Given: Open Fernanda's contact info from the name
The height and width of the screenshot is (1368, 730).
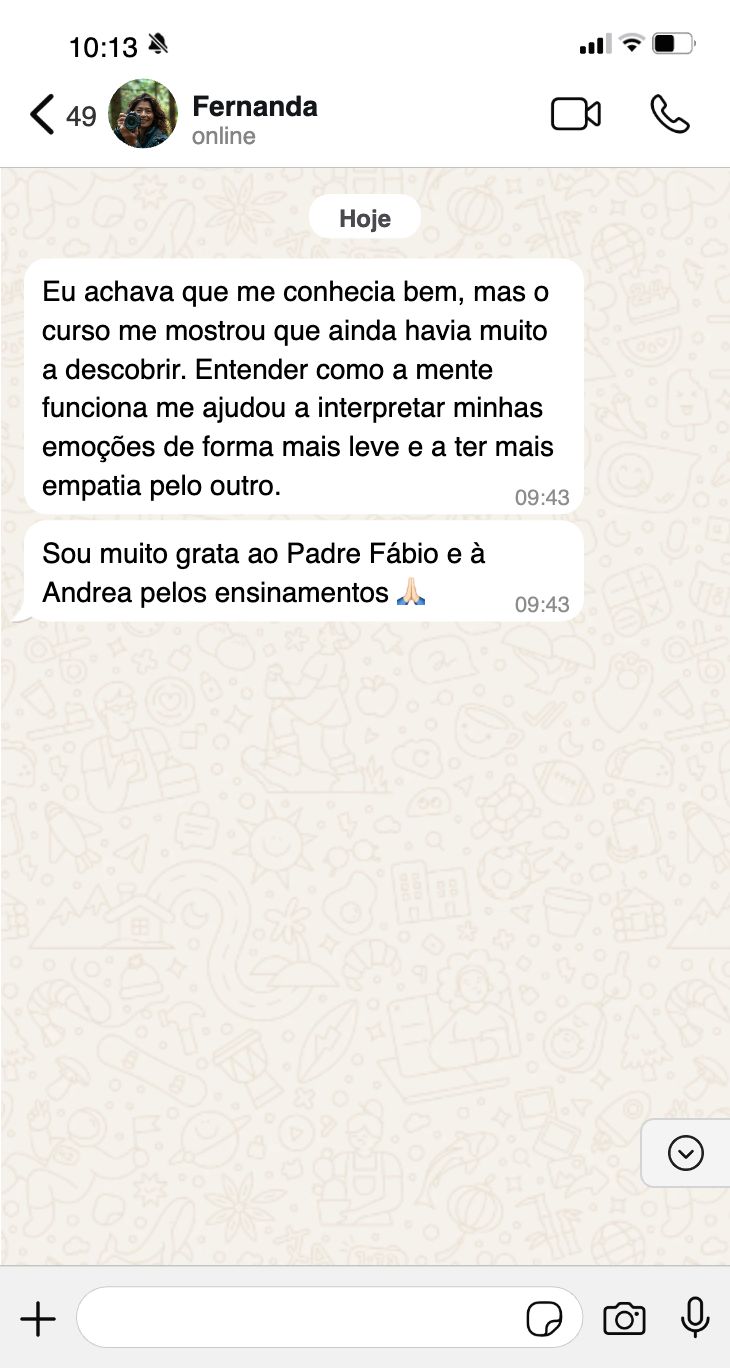Looking at the screenshot, I should pyautogui.click(x=254, y=106).
